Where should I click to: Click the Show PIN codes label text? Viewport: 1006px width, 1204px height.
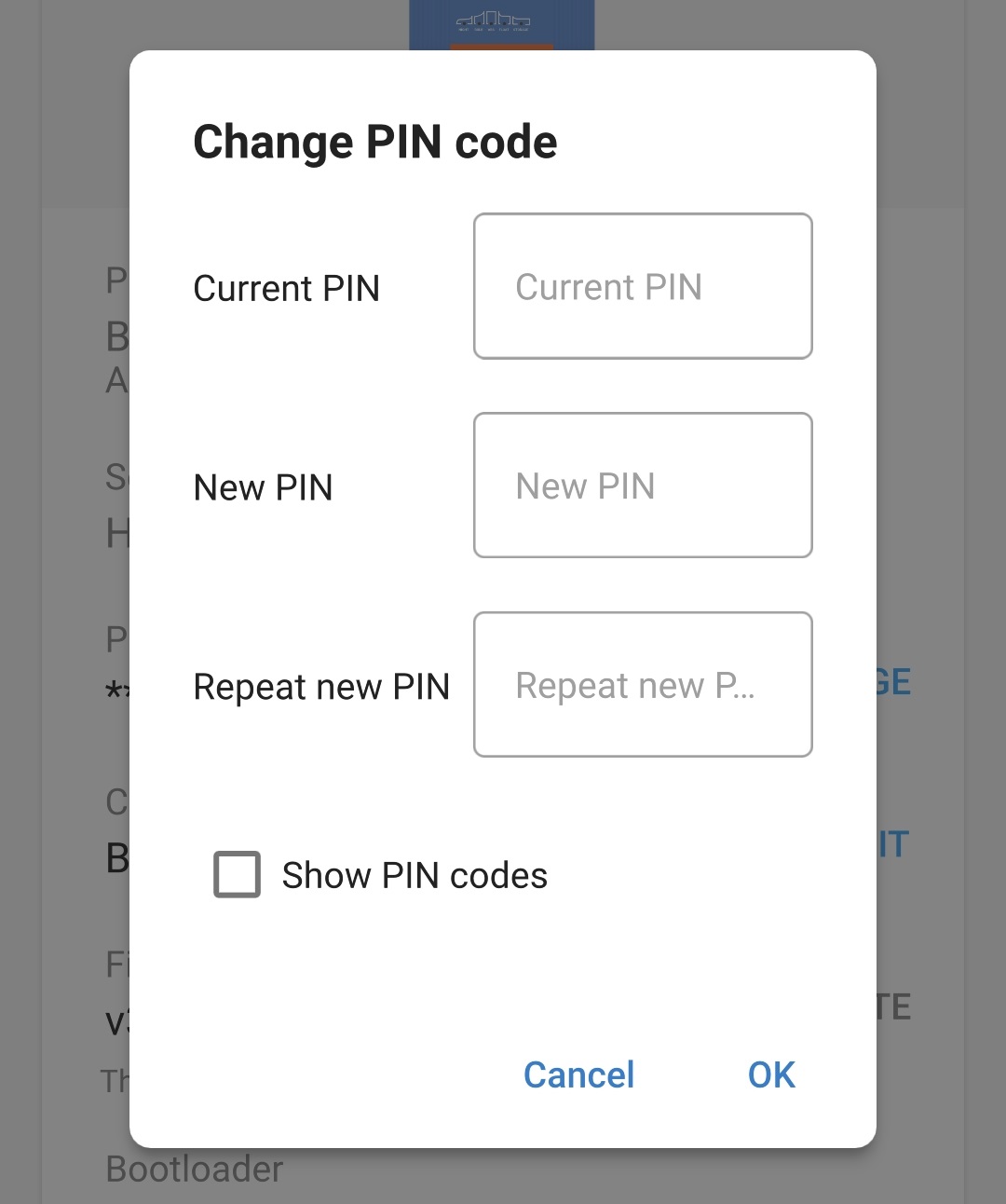pyautogui.click(x=415, y=874)
